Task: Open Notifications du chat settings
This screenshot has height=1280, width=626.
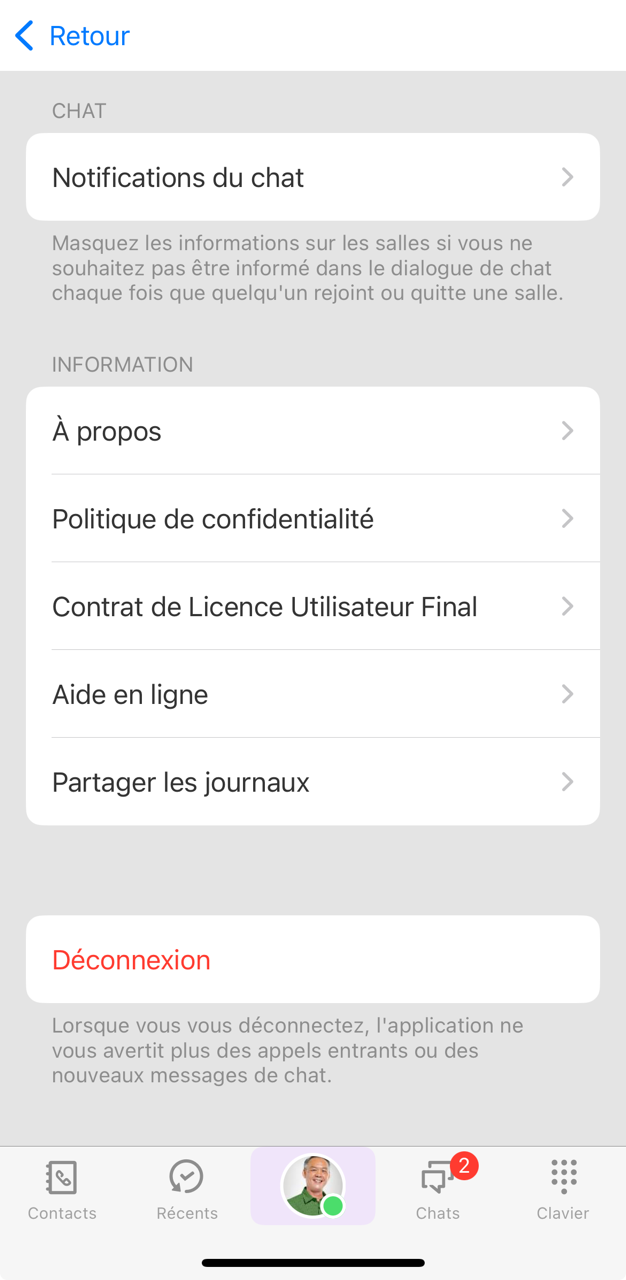Action: coord(312,177)
